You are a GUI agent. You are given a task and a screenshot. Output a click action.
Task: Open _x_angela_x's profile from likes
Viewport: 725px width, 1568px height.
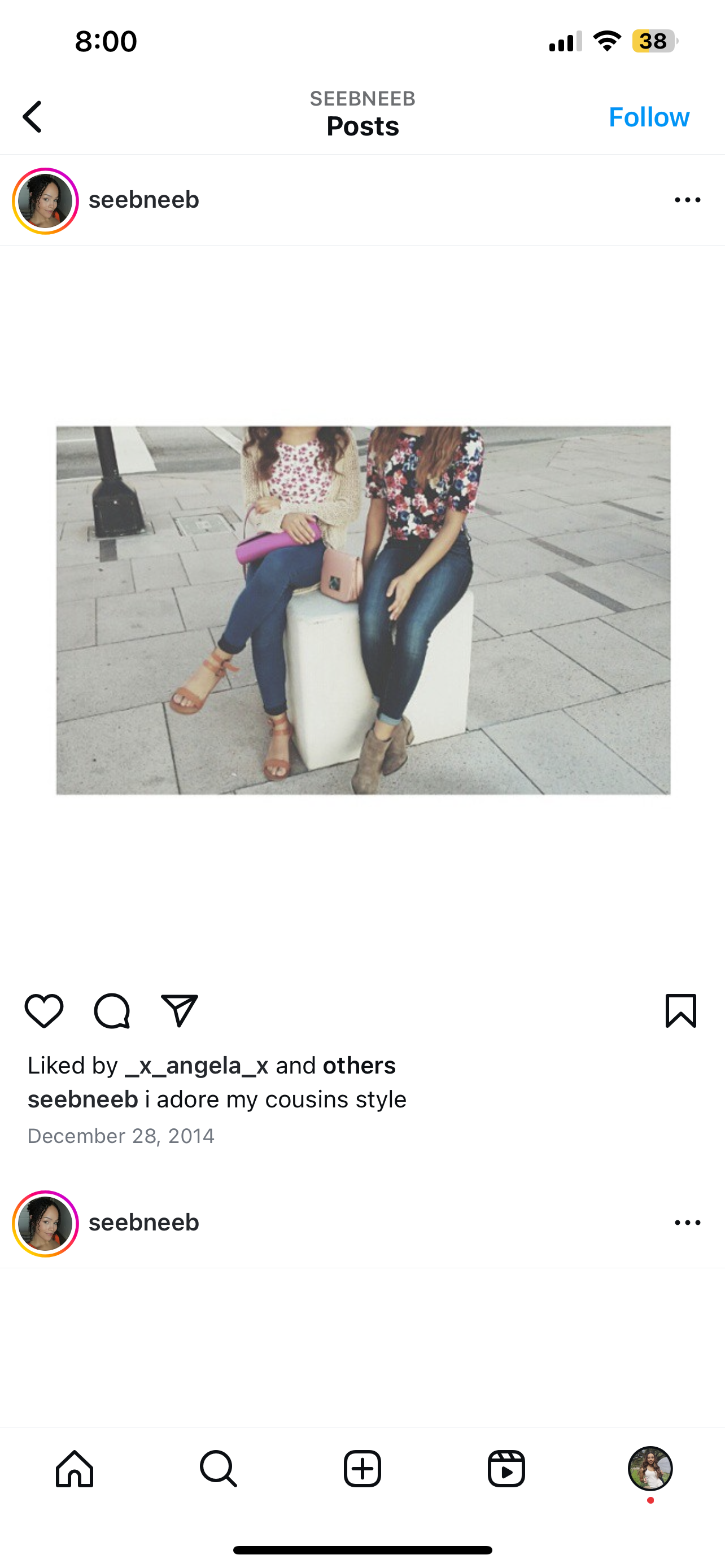[x=196, y=1065]
